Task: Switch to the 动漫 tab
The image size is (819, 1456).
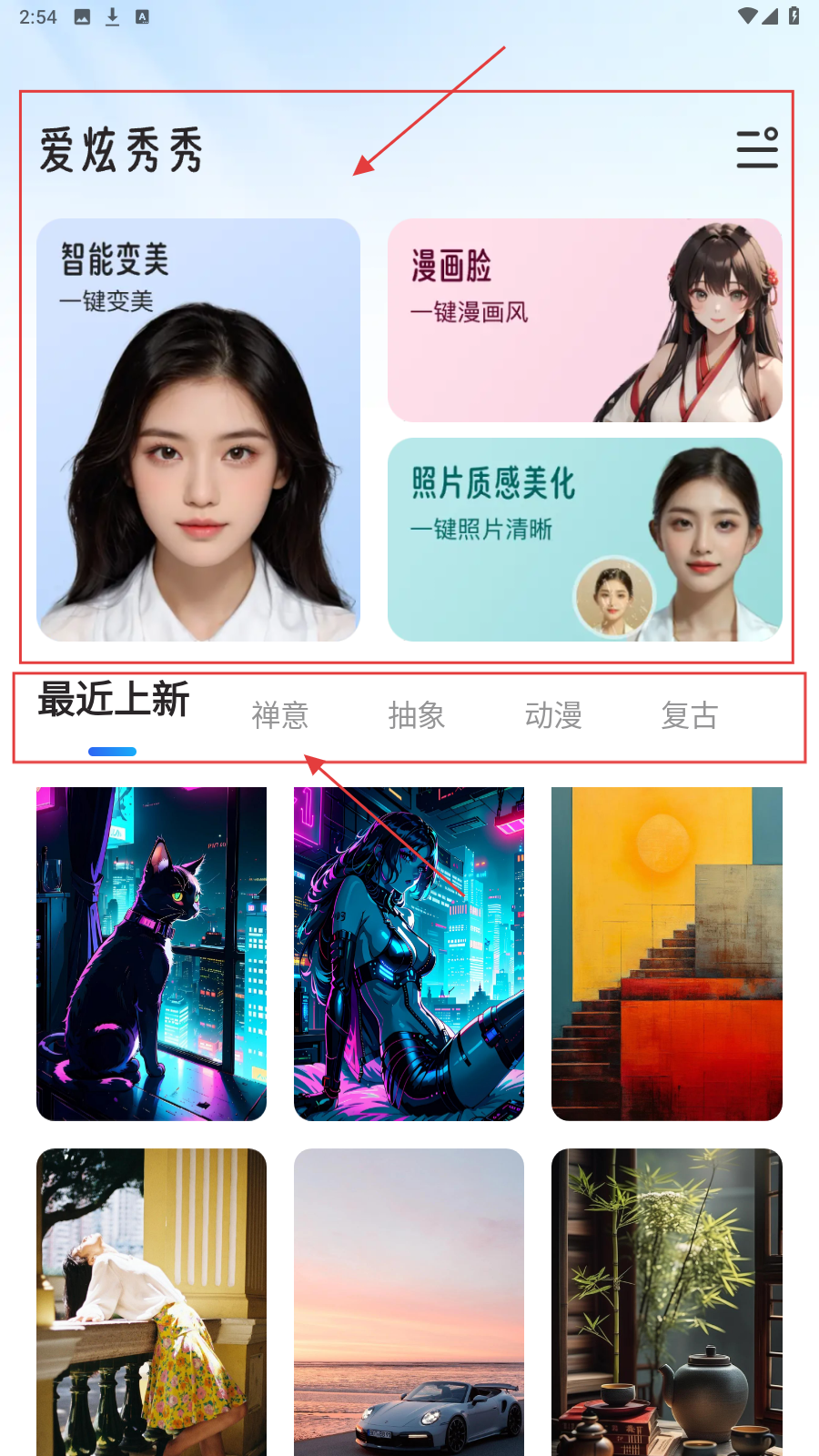Action: click(x=553, y=716)
